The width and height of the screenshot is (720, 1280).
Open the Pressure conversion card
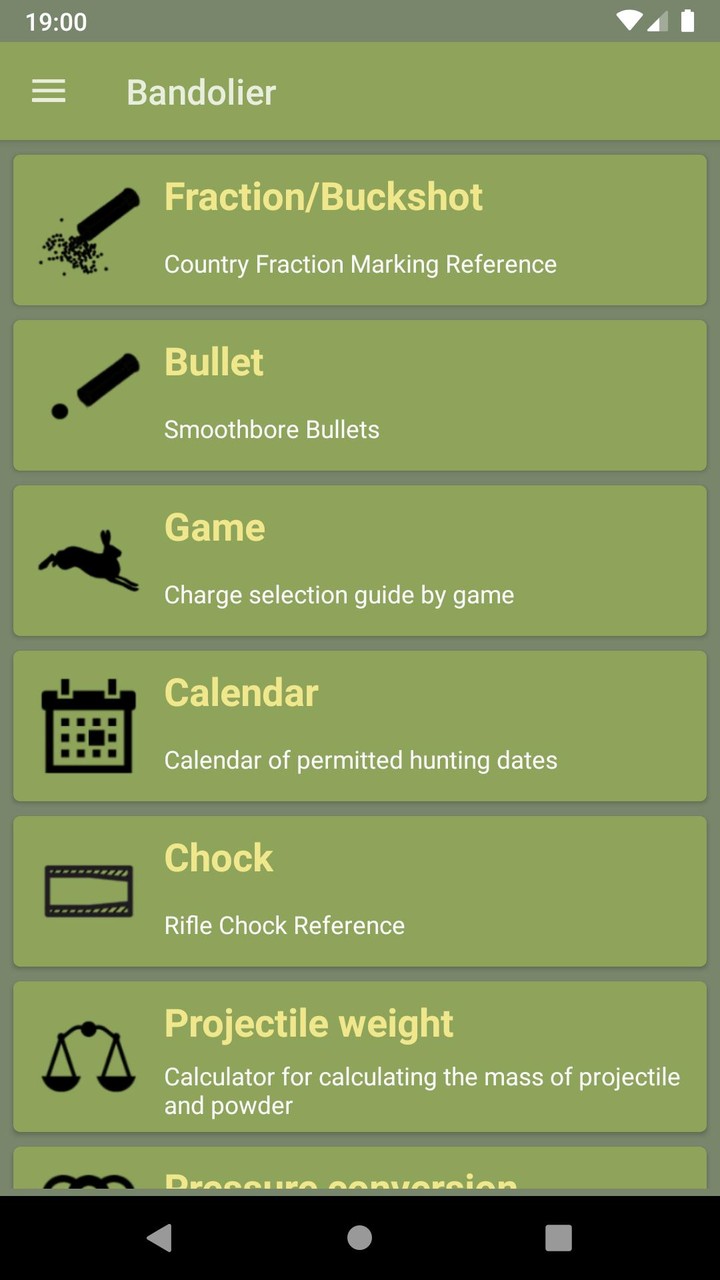coord(360,1168)
